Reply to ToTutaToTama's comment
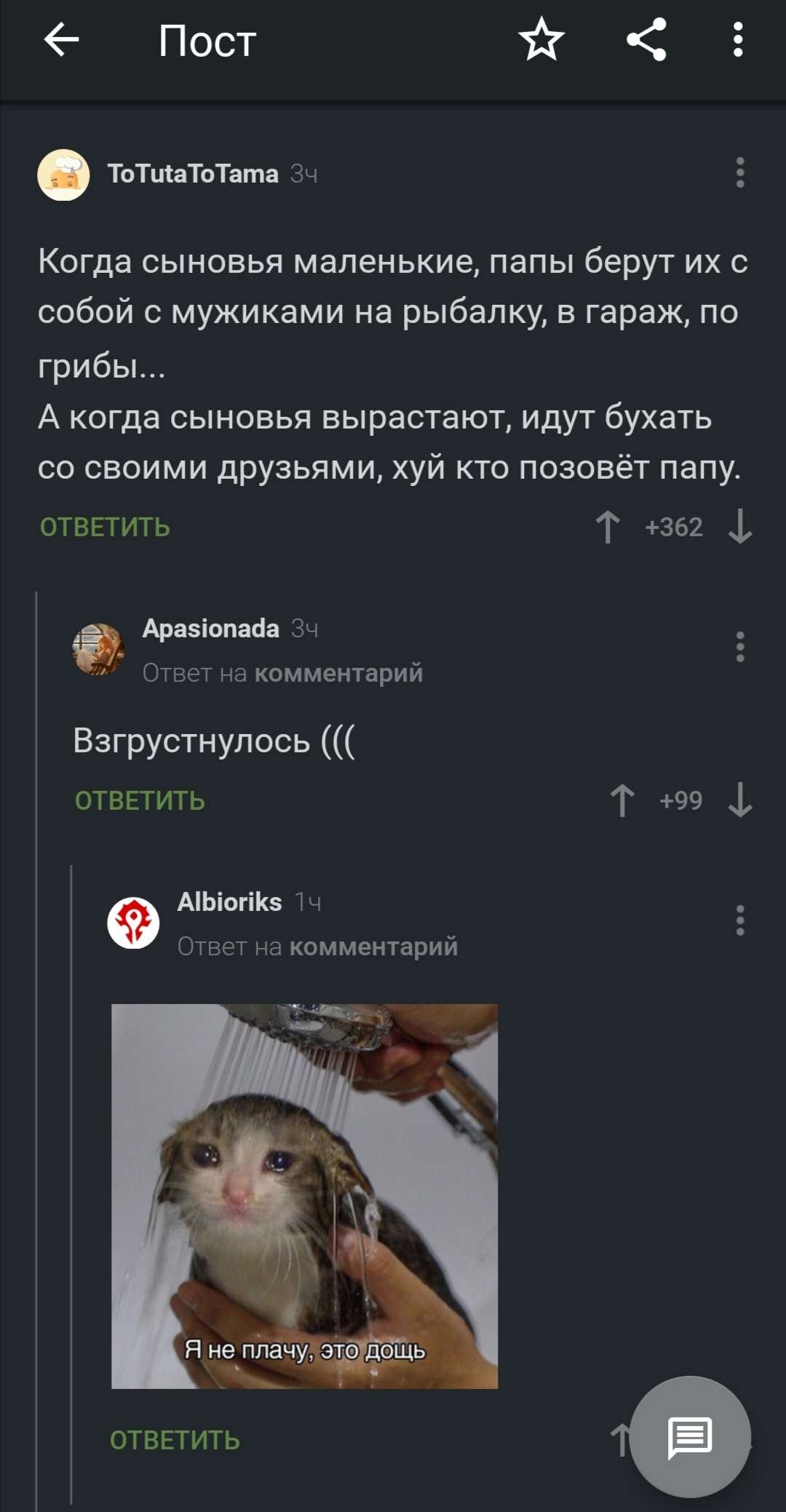The width and height of the screenshot is (786, 1512). pyautogui.click(x=105, y=528)
